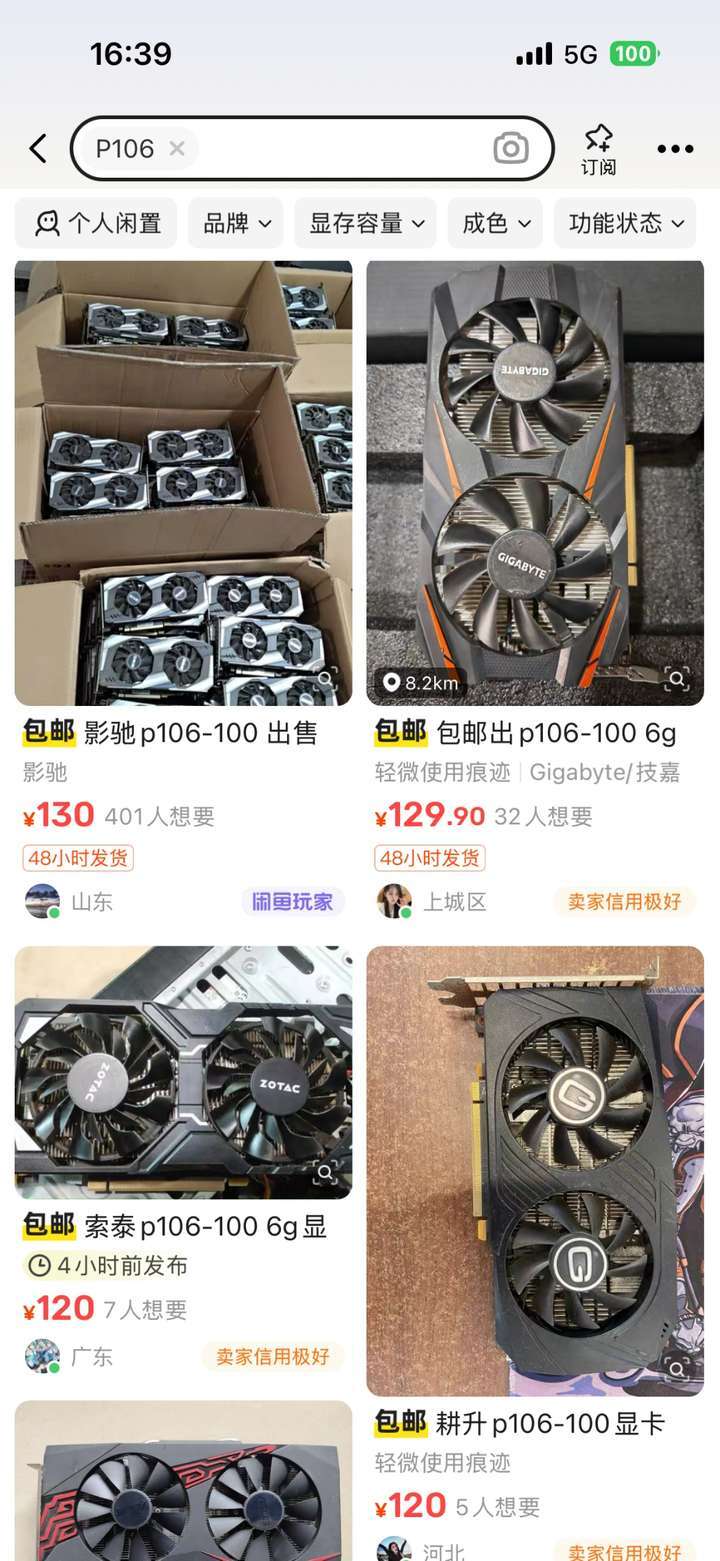Viewport: 720px width, 1561px height.
Task: Expand the 显存容量 dropdown
Action: point(365,223)
